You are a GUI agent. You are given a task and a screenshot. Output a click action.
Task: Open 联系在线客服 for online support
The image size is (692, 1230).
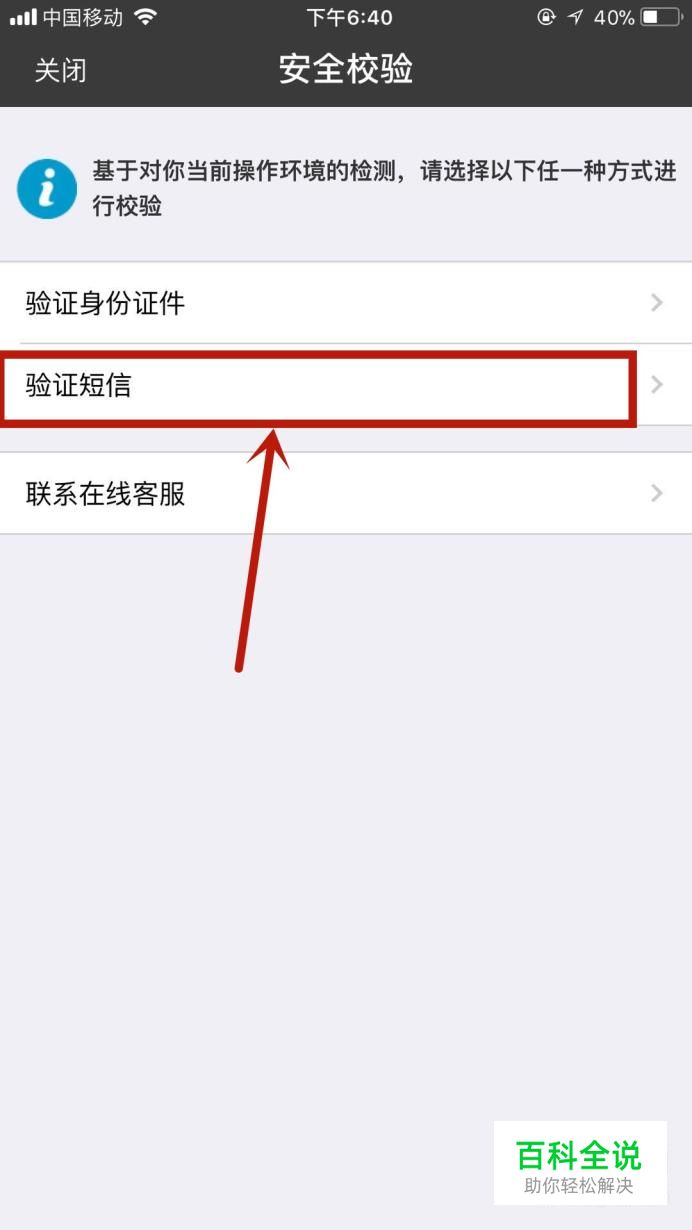point(345,493)
